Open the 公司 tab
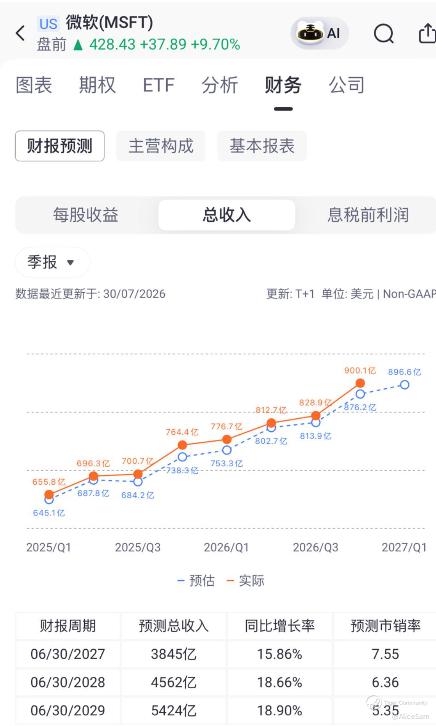The height and width of the screenshot is (726, 436). click(x=347, y=85)
